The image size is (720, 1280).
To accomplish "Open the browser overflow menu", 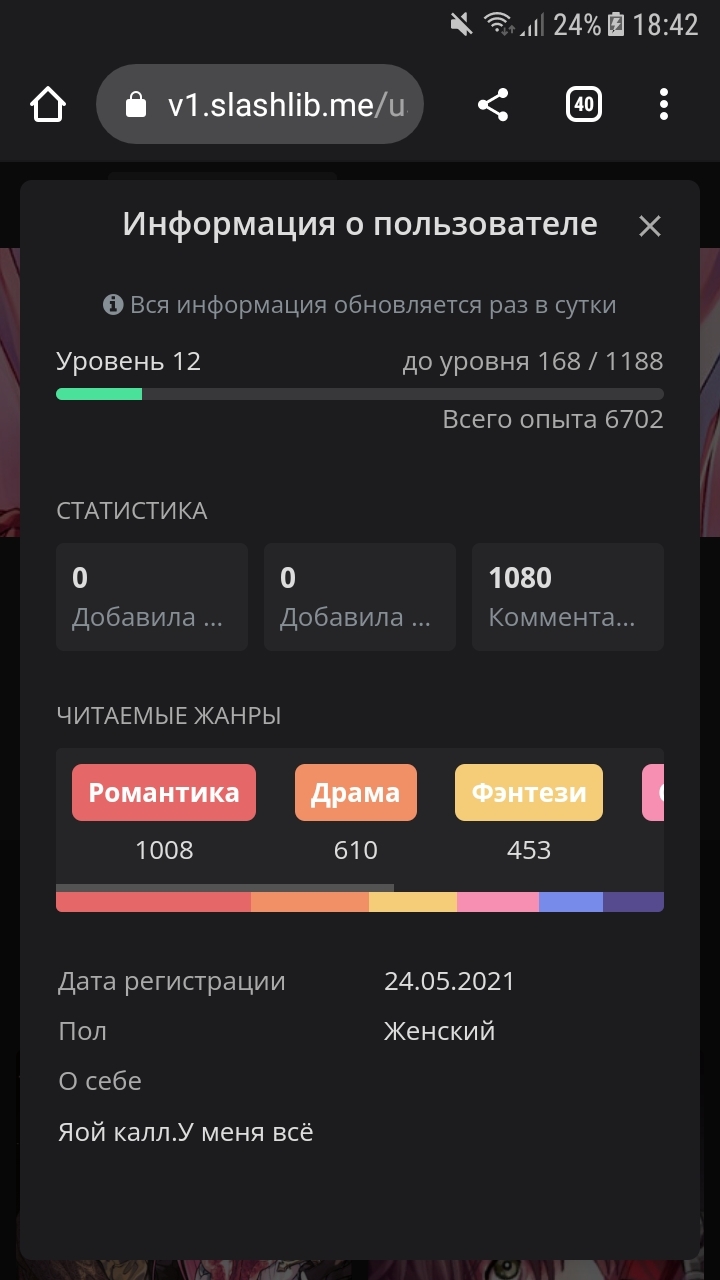I will [x=664, y=105].
